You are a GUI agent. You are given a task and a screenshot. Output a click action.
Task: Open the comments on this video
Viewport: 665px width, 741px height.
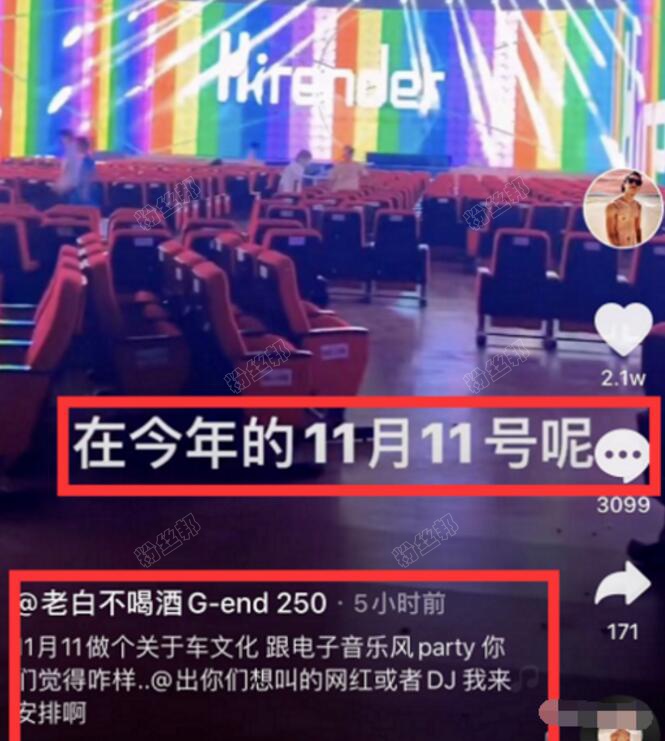(623, 459)
